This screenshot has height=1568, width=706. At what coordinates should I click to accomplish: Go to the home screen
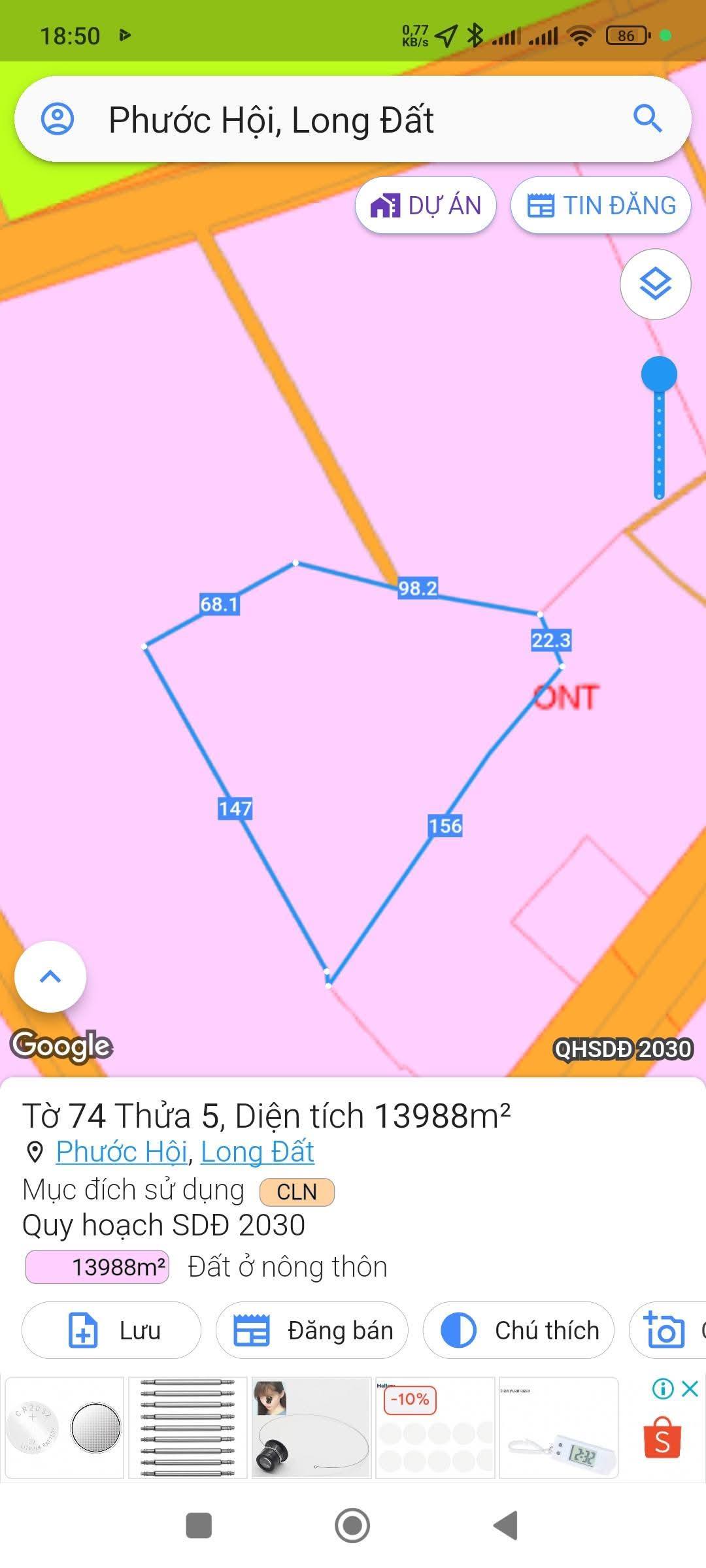coord(352,1526)
